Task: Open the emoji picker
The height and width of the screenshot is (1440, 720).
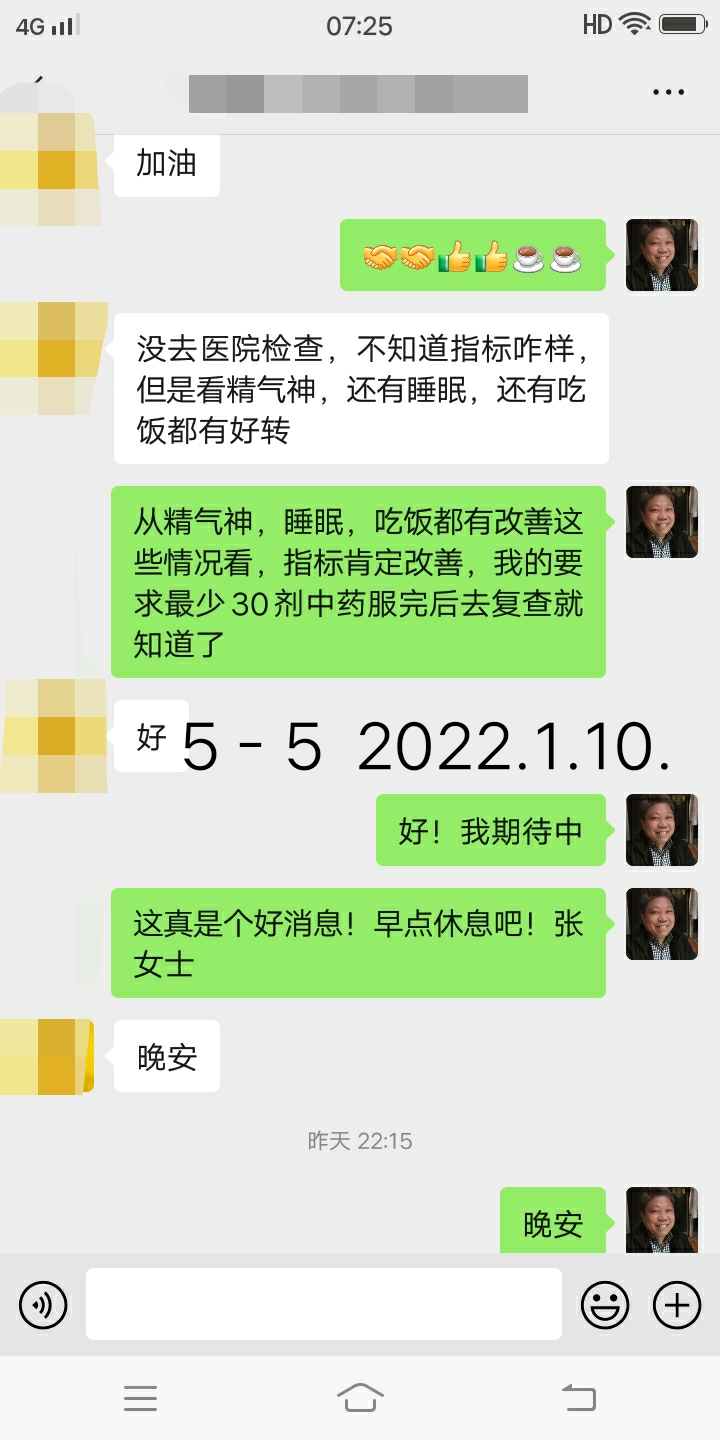Action: 605,1304
